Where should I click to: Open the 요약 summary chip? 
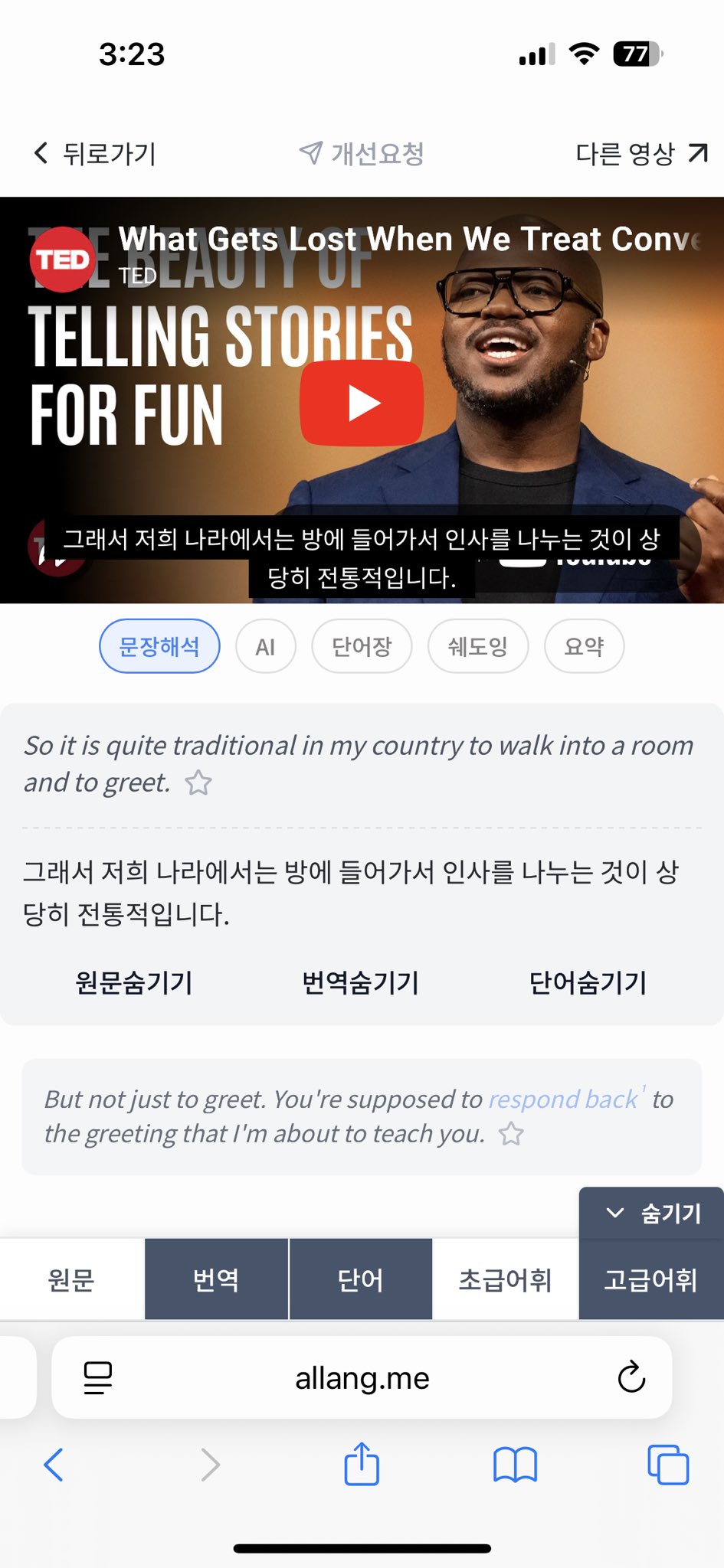pos(584,646)
